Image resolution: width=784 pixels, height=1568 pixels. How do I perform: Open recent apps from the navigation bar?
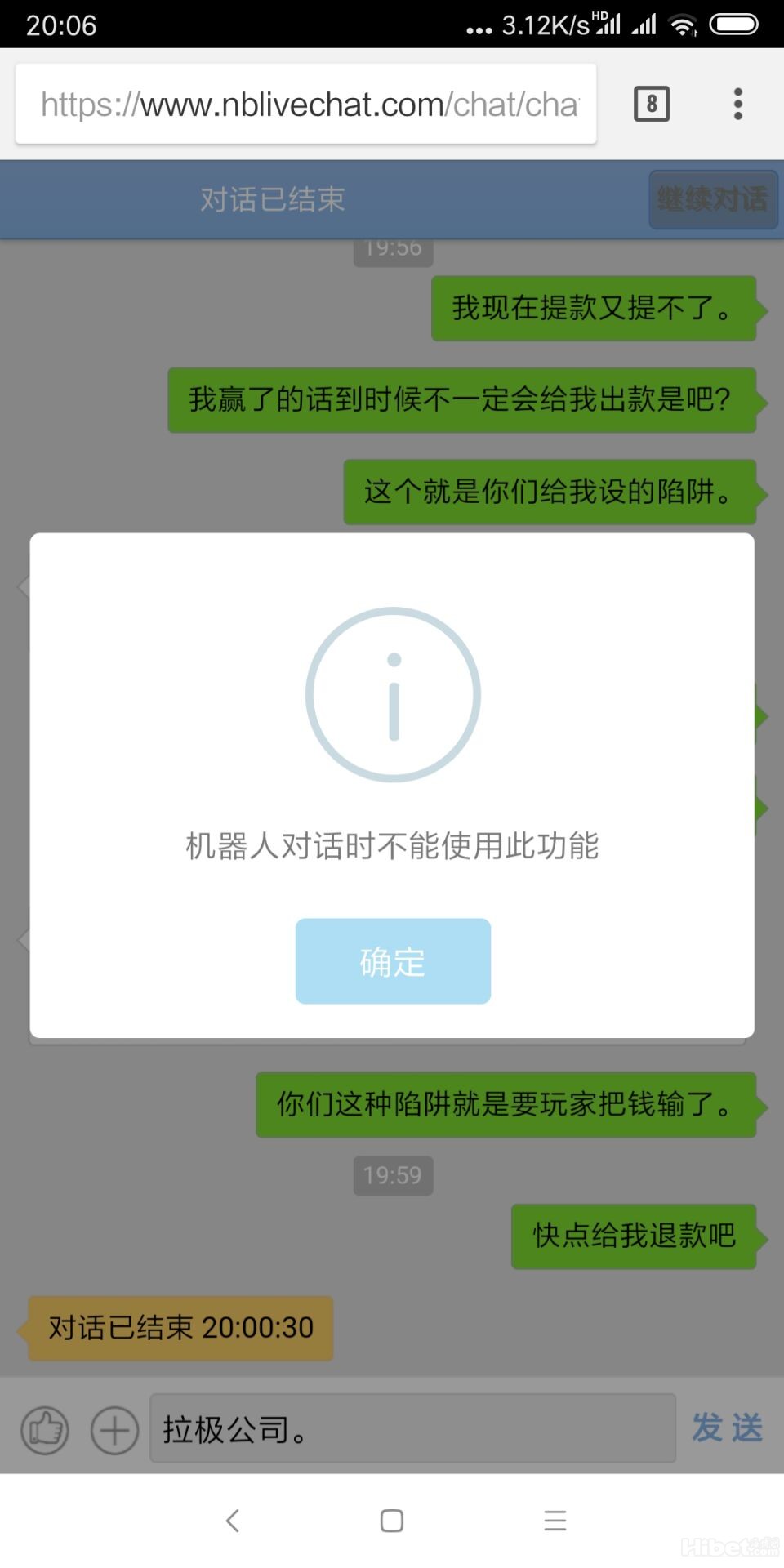tap(555, 1520)
